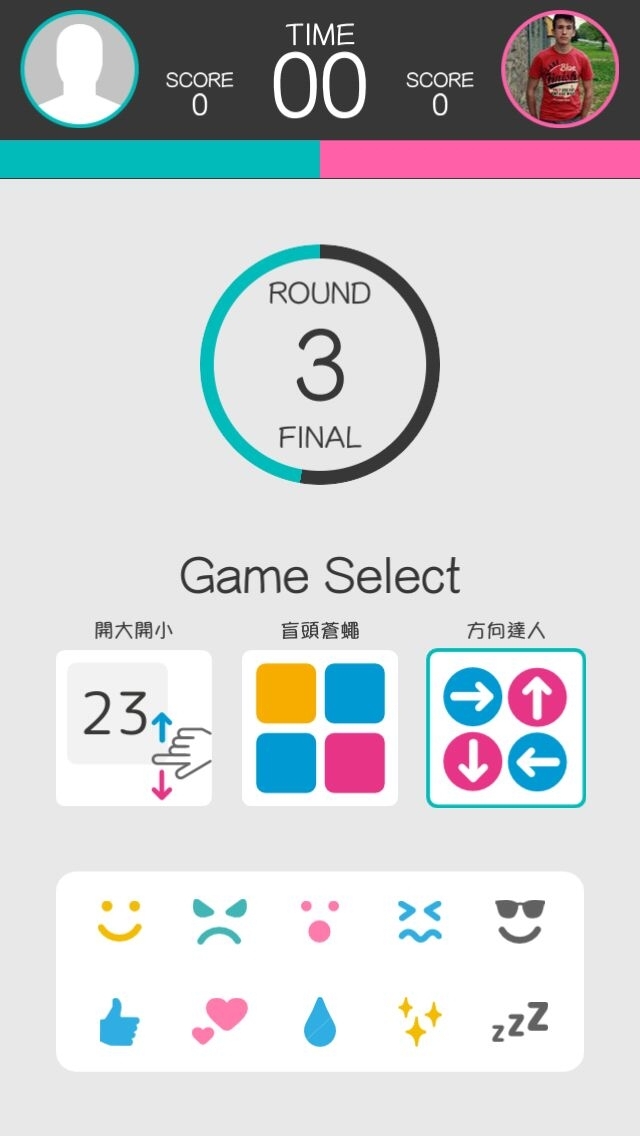Send the blue water drop reaction
Image resolution: width=640 pixels, height=1136 pixels.
[x=319, y=1021]
